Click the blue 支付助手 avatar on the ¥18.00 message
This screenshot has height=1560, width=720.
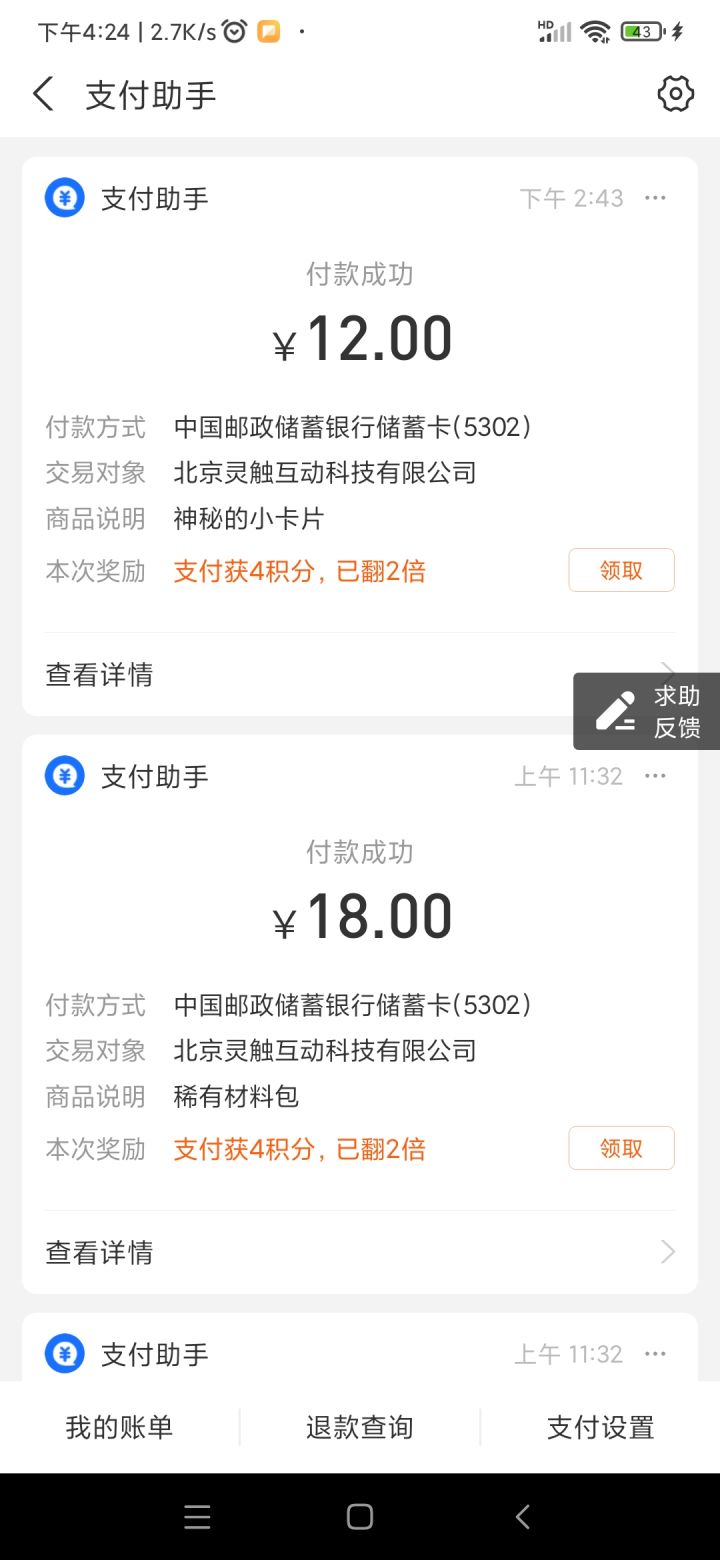click(x=64, y=775)
